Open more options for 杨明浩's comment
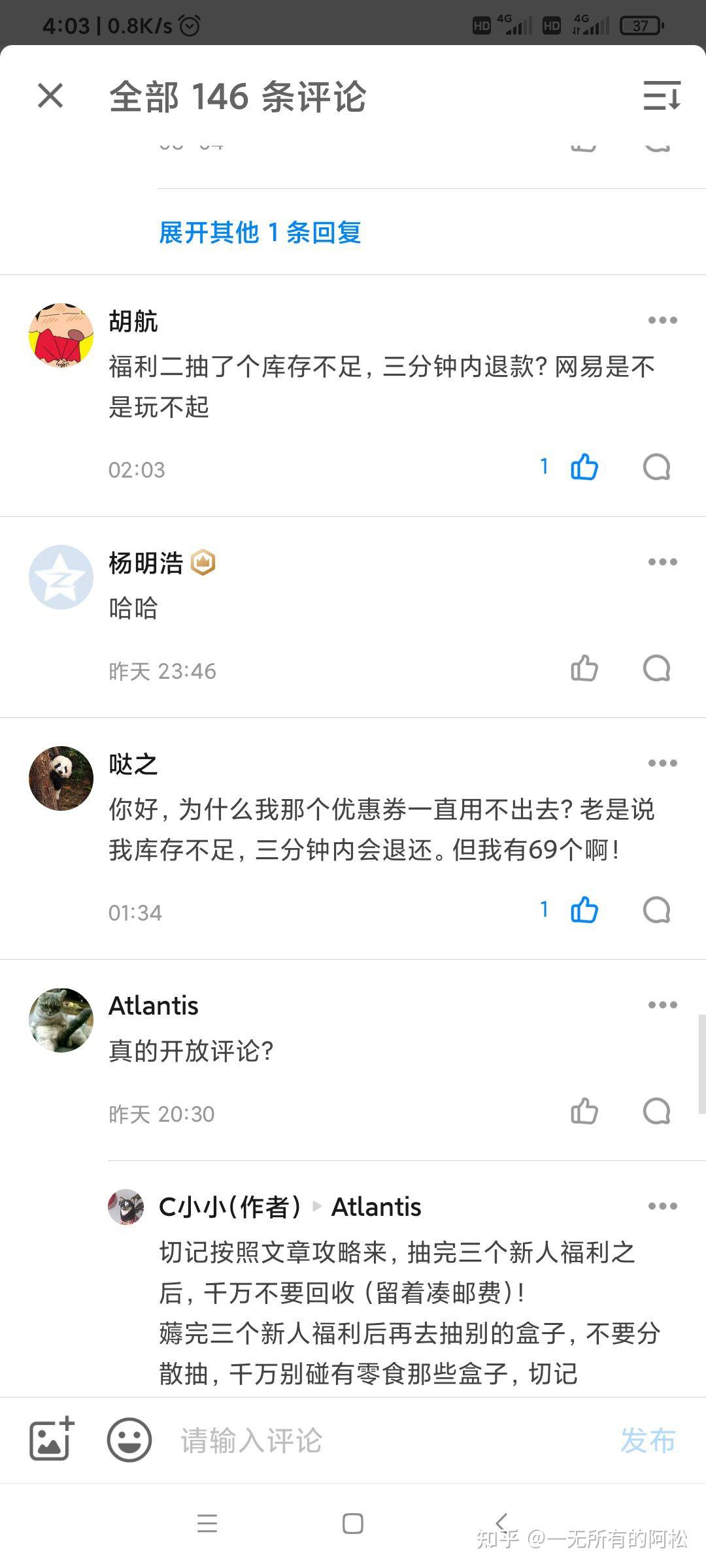The image size is (706, 1568). pyautogui.click(x=662, y=562)
